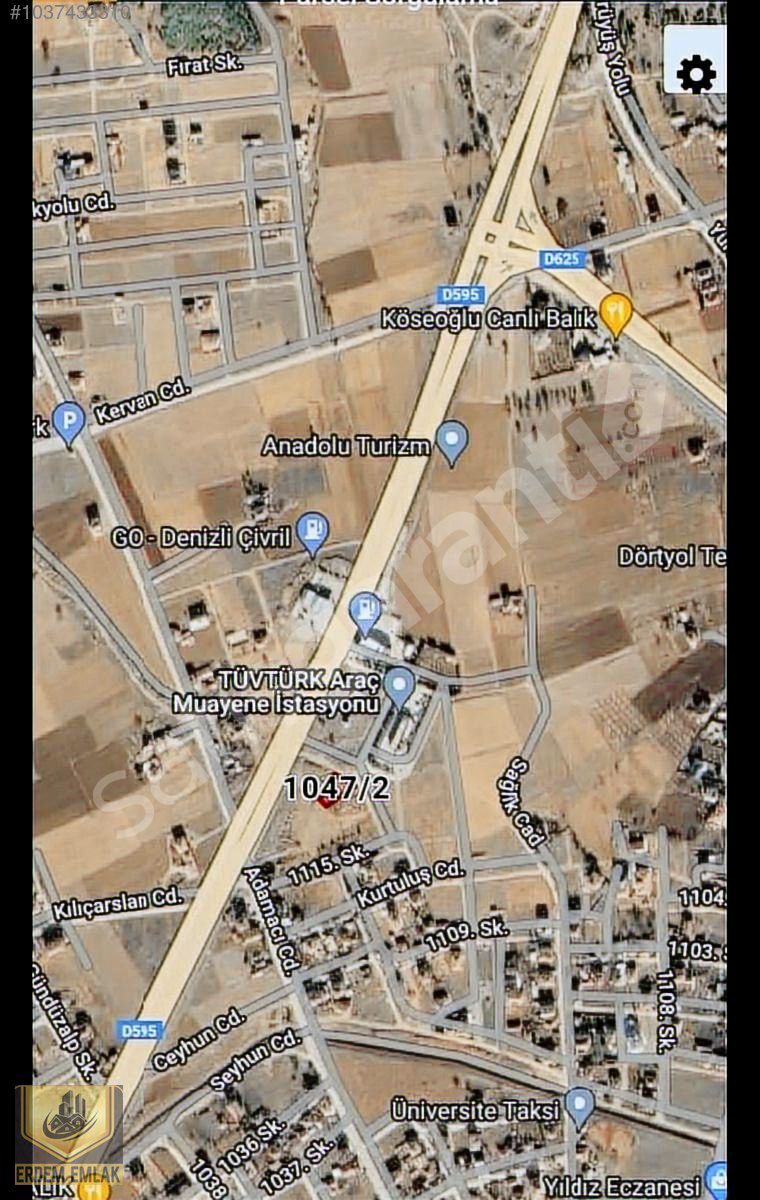Select the Anadolu Turizm map pin
The width and height of the screenshot is (760, 1200).
point(454,441)
